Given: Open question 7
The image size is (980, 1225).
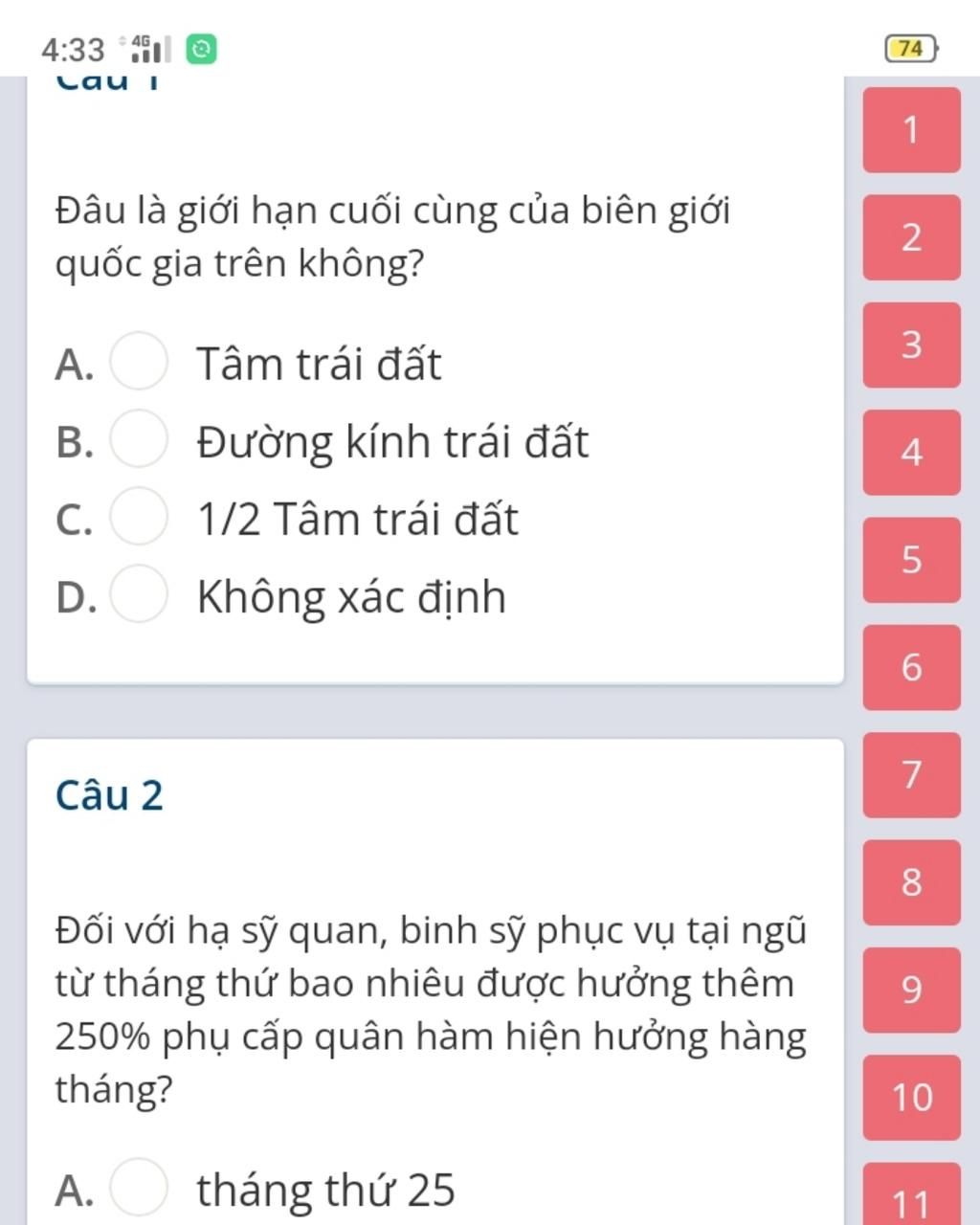Looking at the screenshot, I should [911, 774].
